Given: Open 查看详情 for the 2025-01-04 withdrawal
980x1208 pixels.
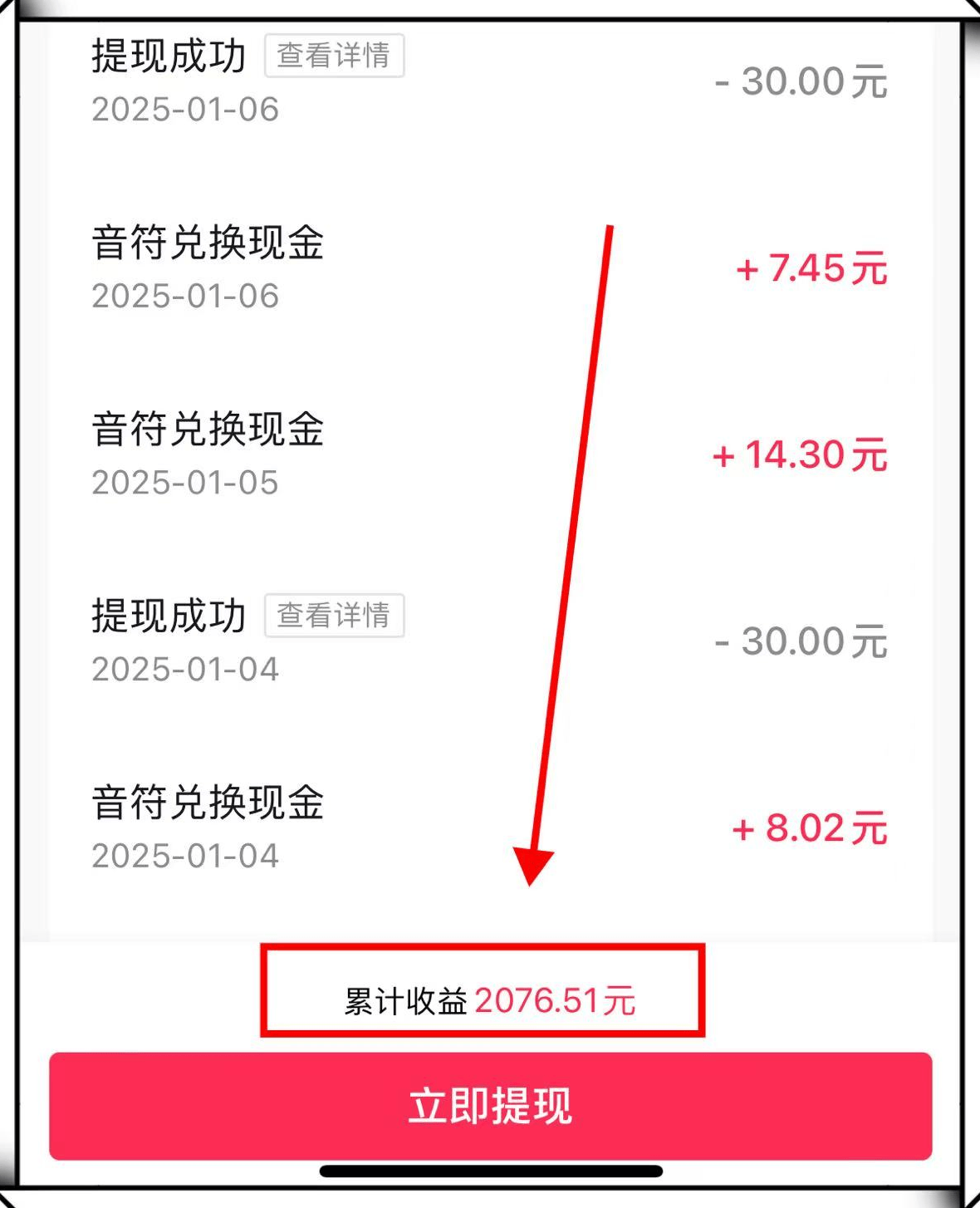Looking at the screenshot, I should [334, 616].
